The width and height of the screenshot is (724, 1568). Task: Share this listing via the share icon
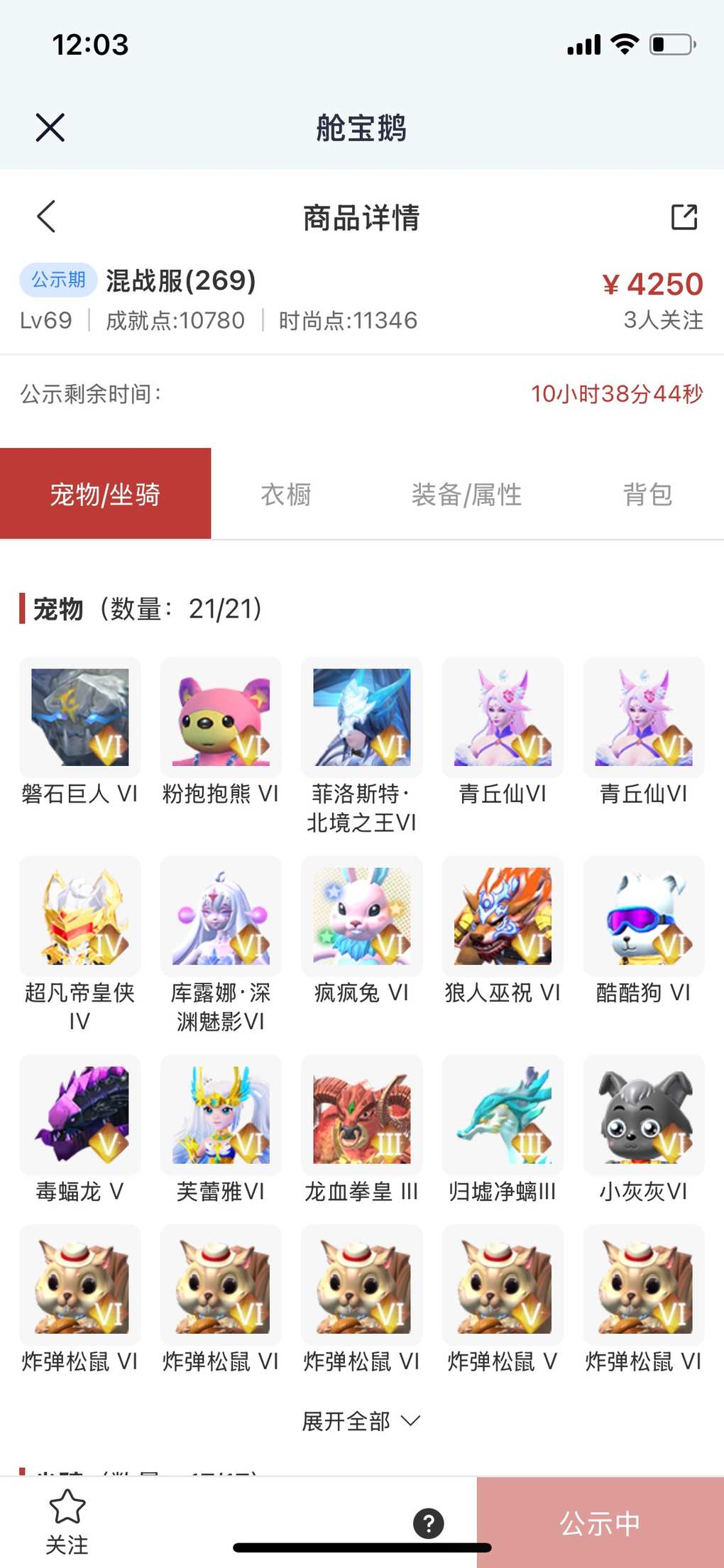click(684, 217)
